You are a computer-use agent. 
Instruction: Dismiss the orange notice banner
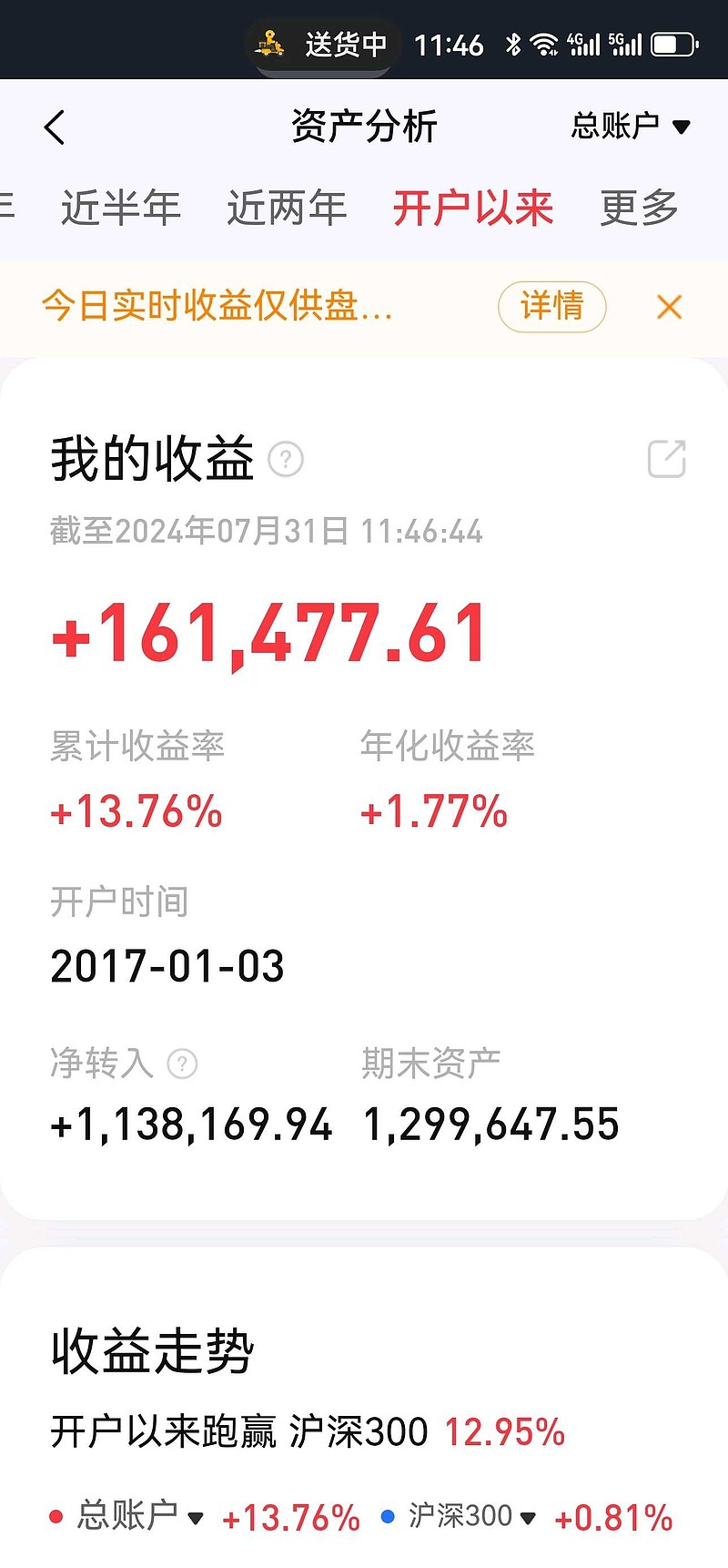coord(669,307)
